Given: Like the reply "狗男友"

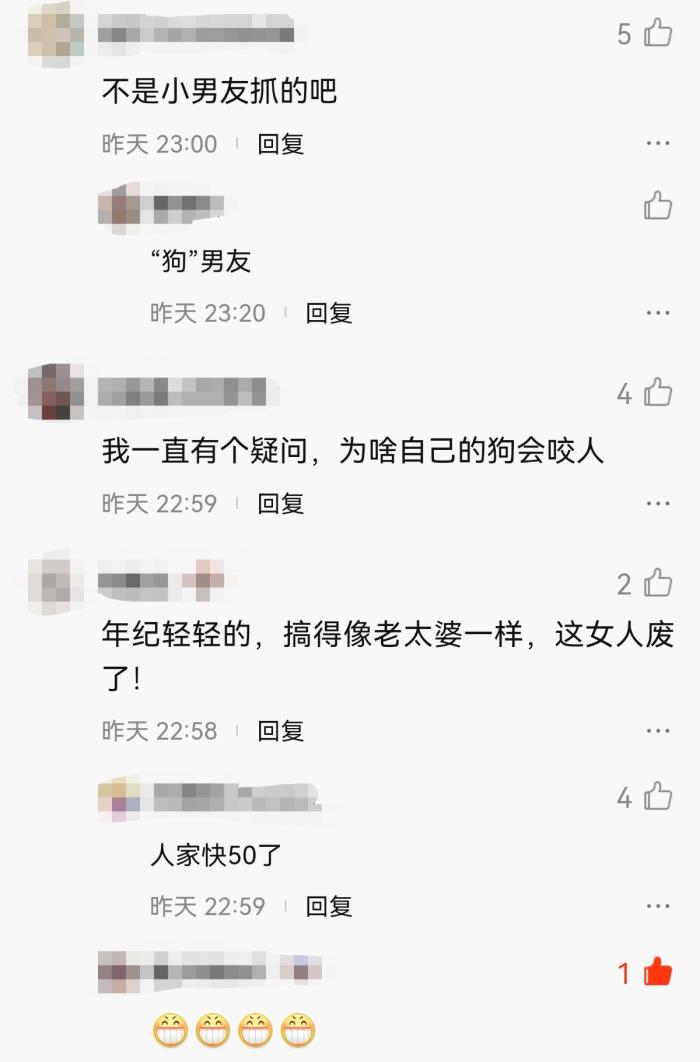Looking at the screenshot, I should pyautogui.click(x=657, y=206).
